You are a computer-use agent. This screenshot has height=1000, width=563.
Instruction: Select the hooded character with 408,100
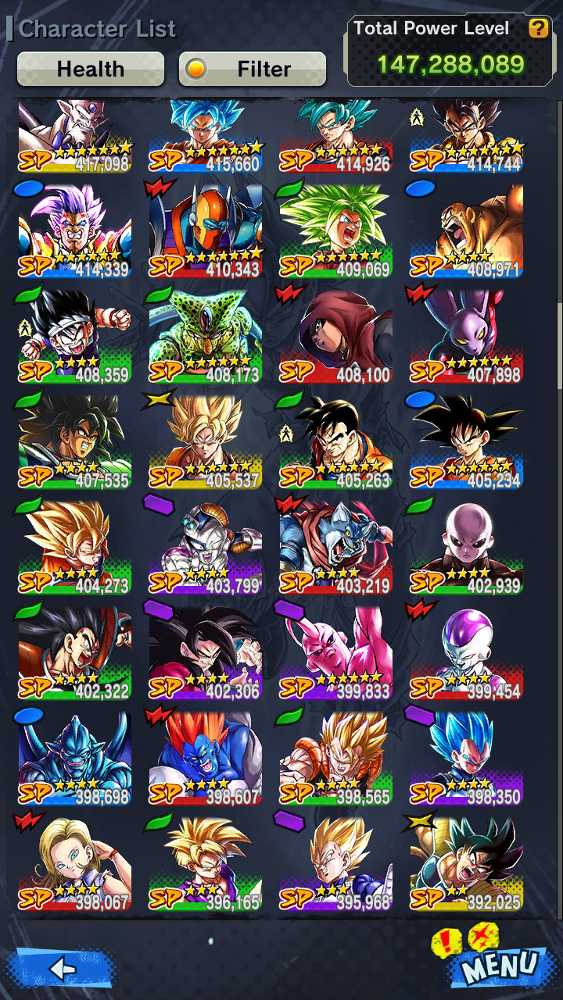[336, 335]
